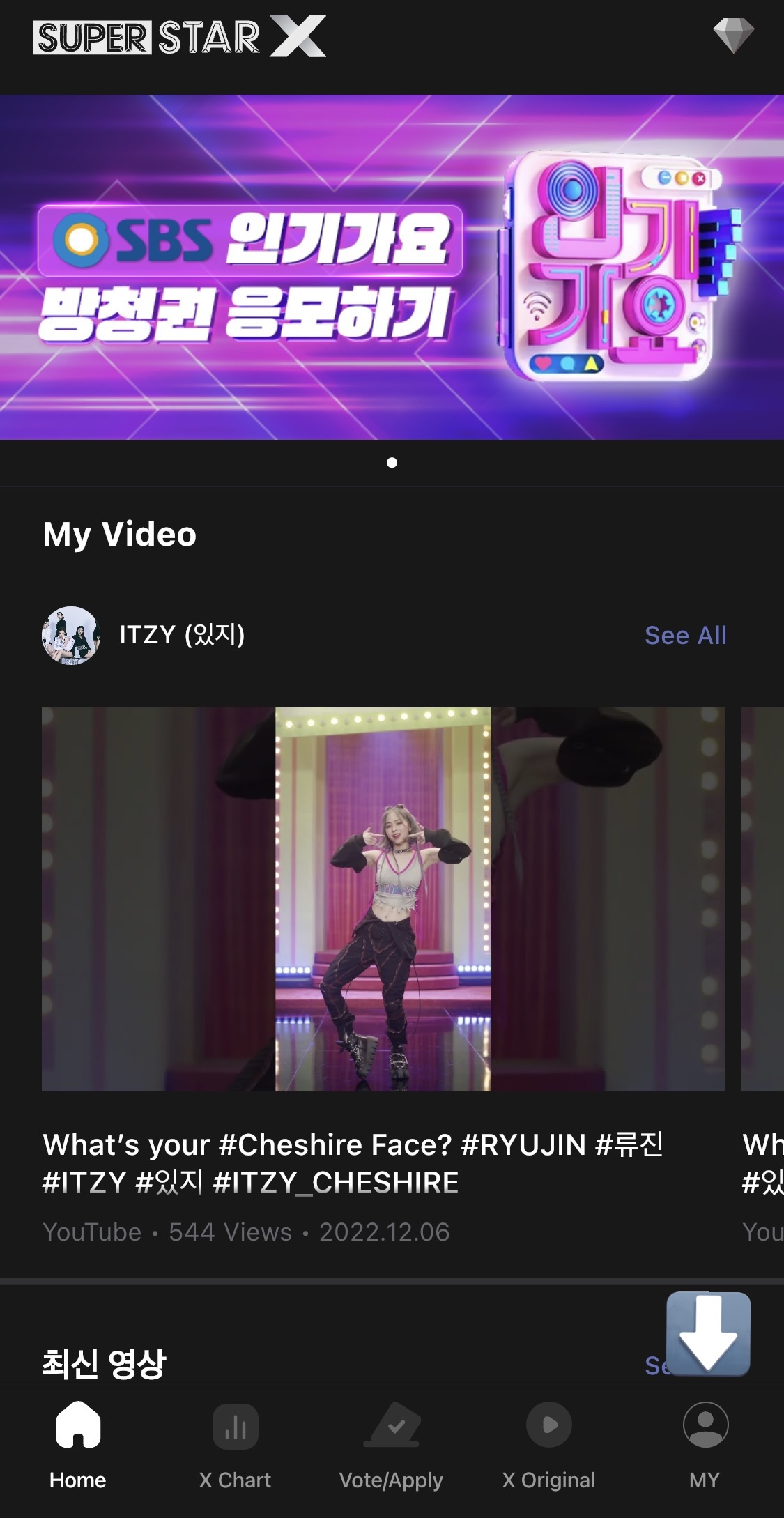Play the Ryujin Cheshire Face video
This screenshot has height=1518, width=784.
point(383,906)
